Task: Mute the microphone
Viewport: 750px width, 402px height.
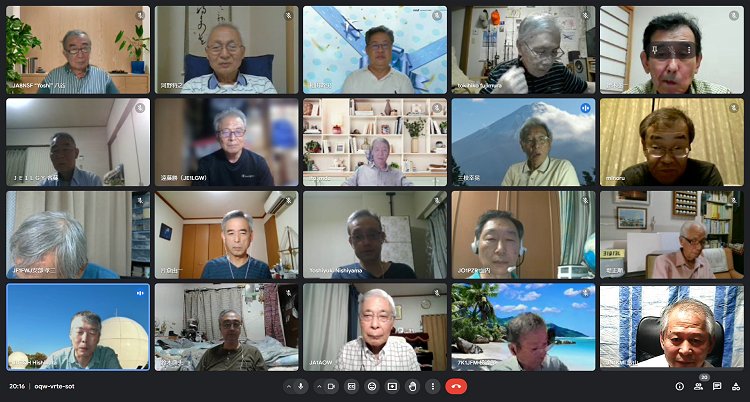Action: [x=301, y=386]
